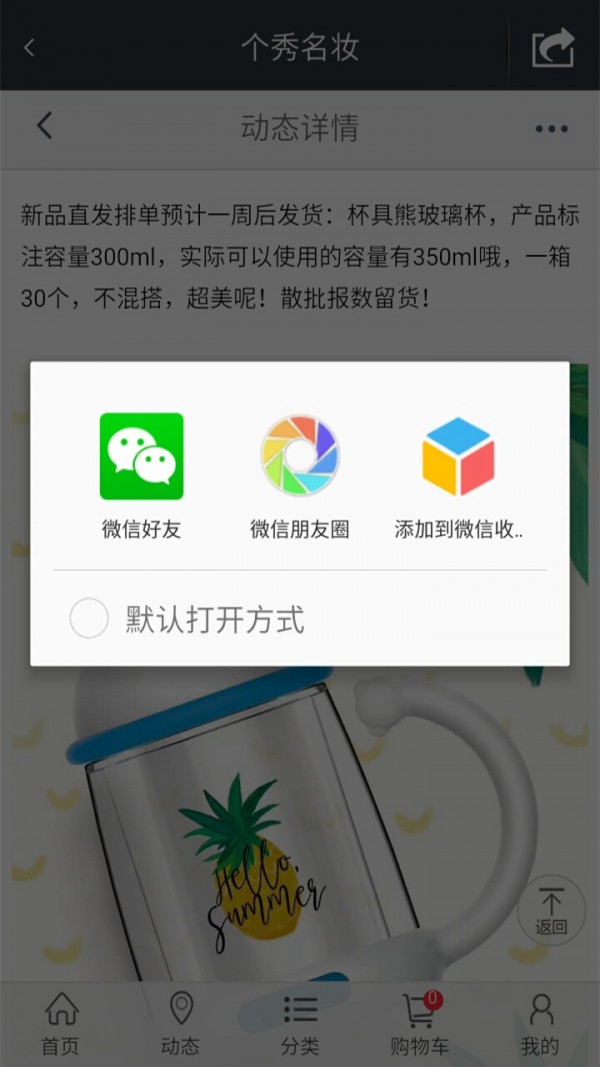Image resolution: width=600 pixels, height=1067 pixels.
Task: Go back from 个秀名妆 header
Action: pos(29,47)
